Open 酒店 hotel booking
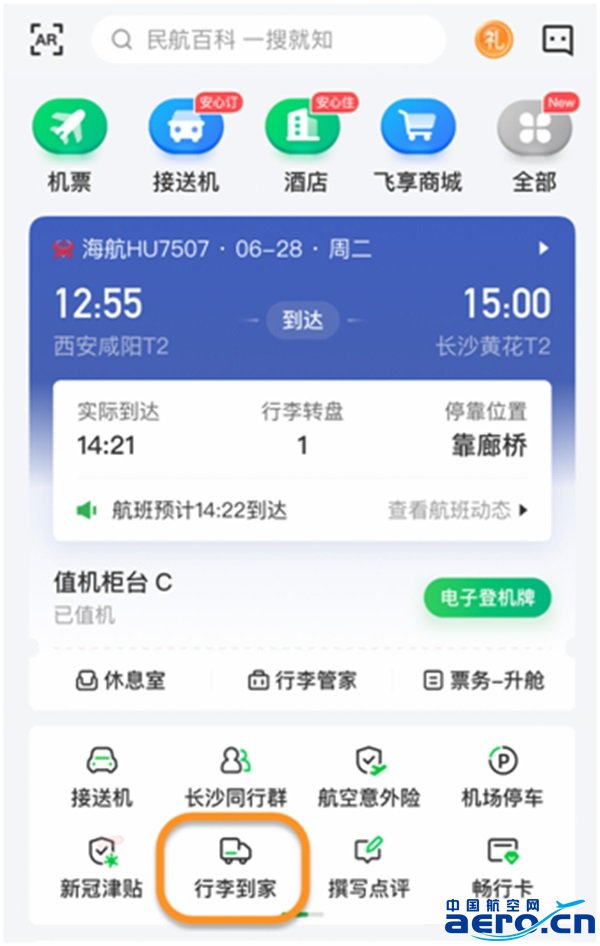600x946 pixels. pos(302,143)
